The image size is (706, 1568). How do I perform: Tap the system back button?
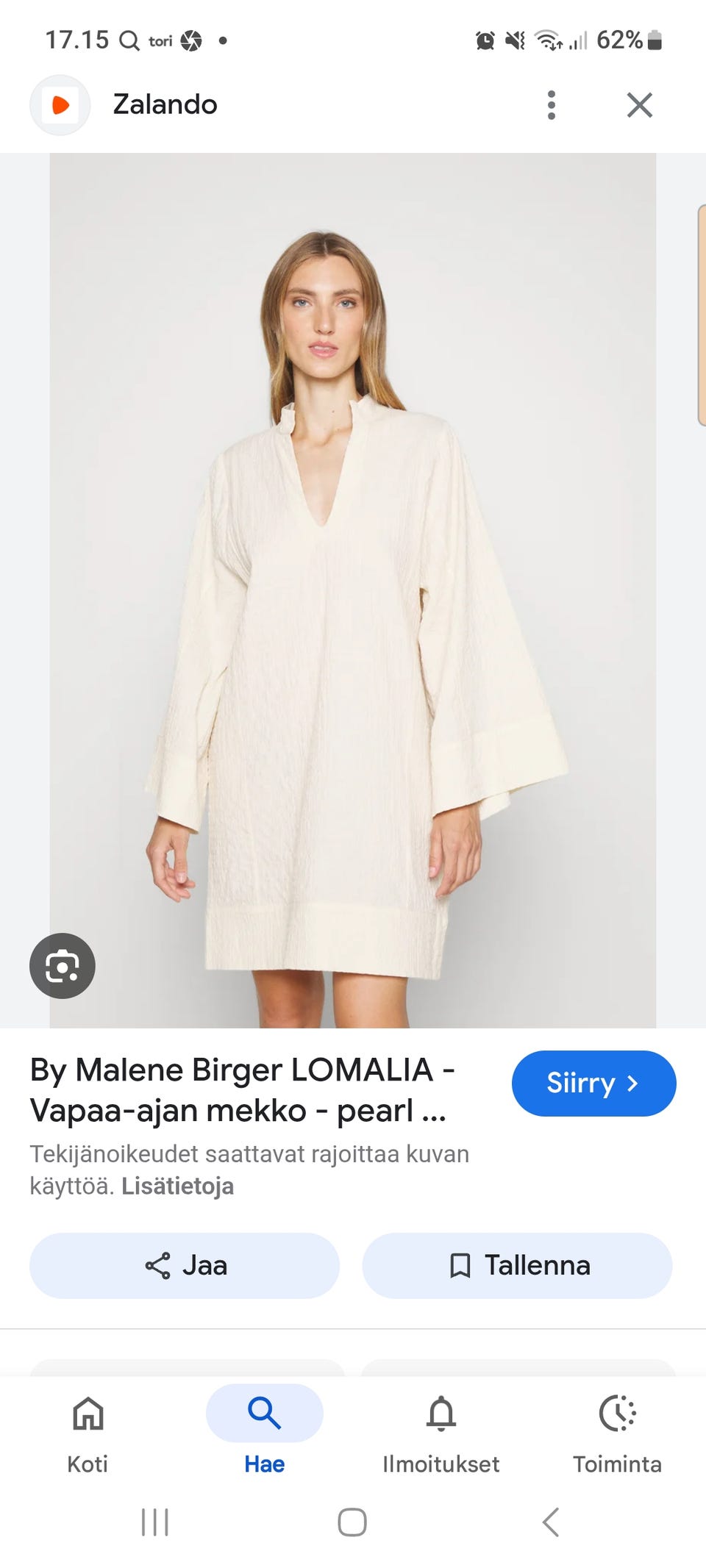tap(550, 1522)
